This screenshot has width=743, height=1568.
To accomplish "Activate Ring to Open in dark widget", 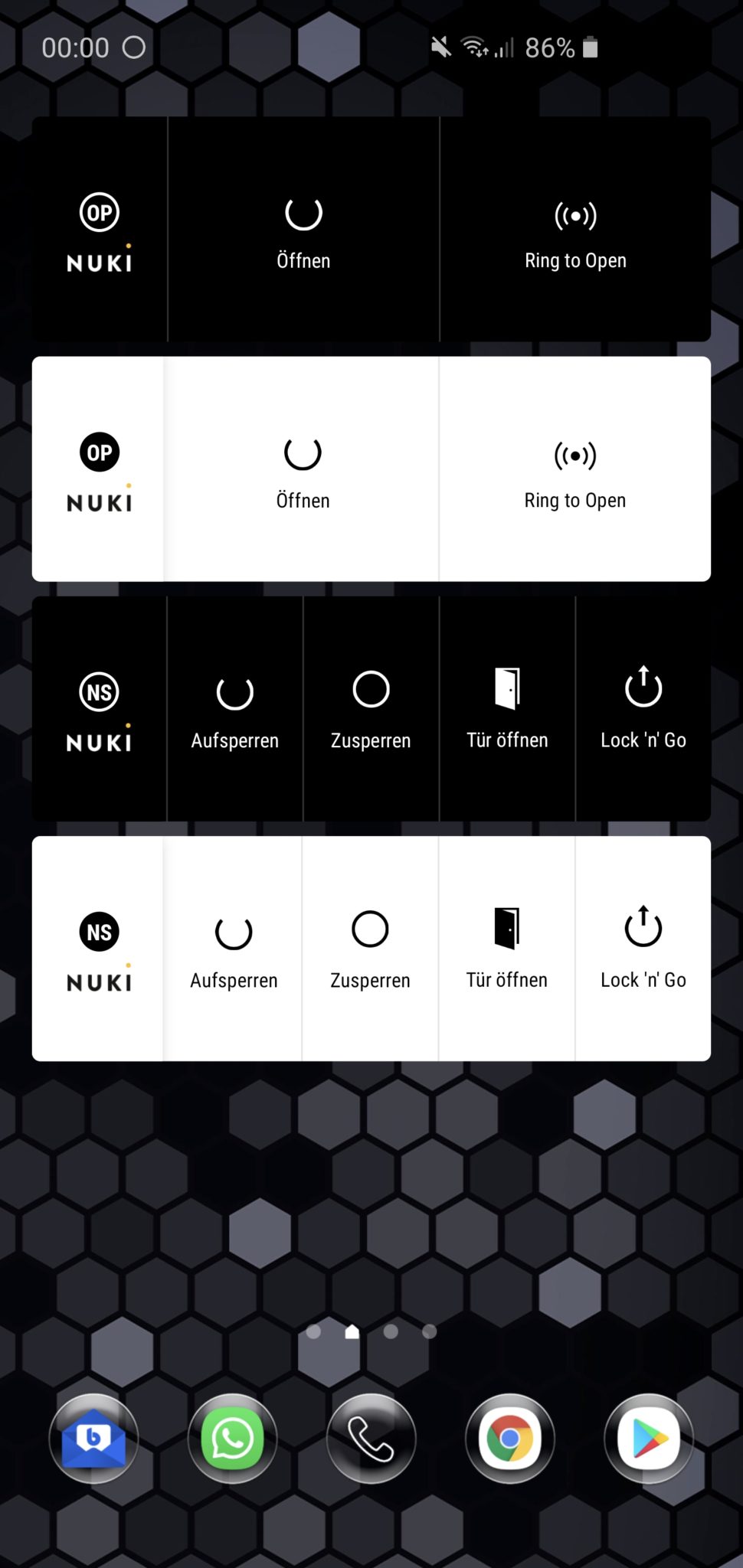I will [x=574, y=230].
